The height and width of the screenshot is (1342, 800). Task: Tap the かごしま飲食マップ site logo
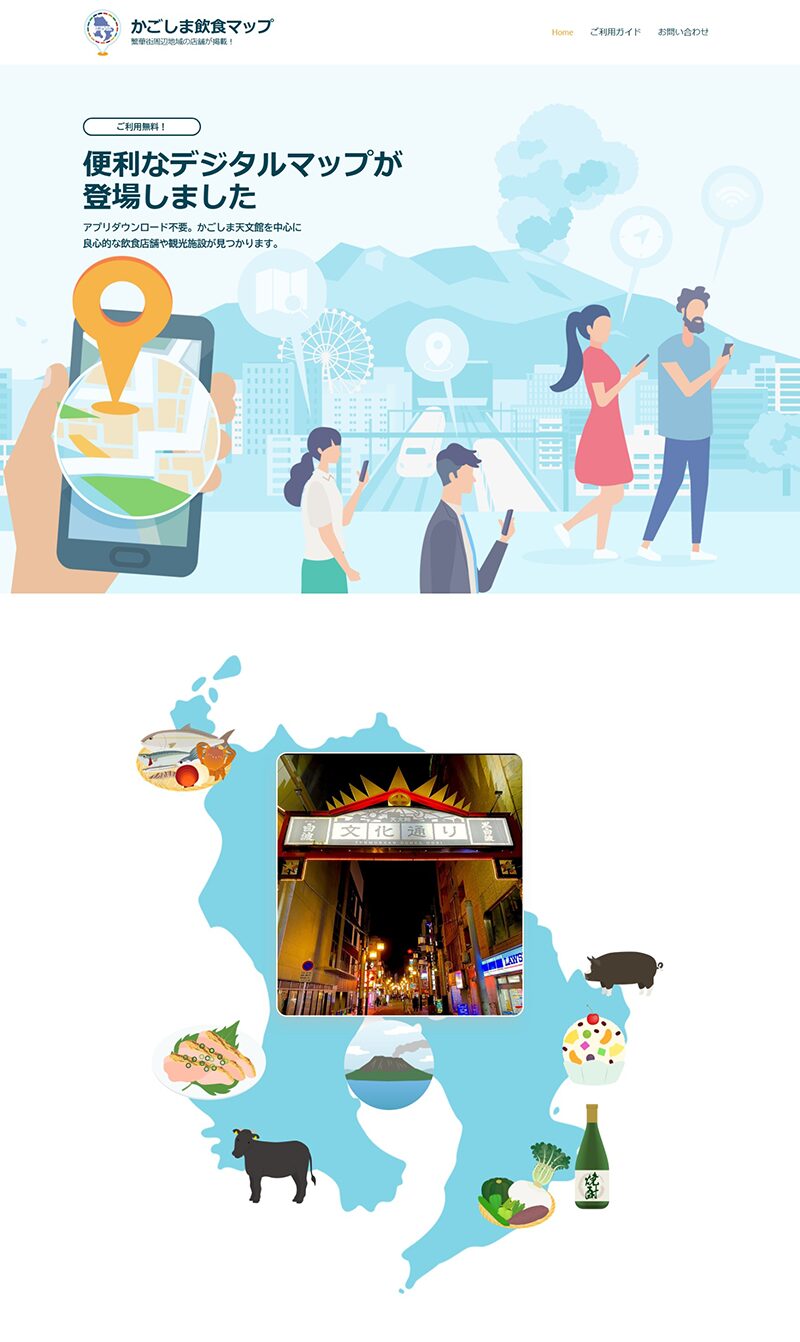[x=178, y=31]
